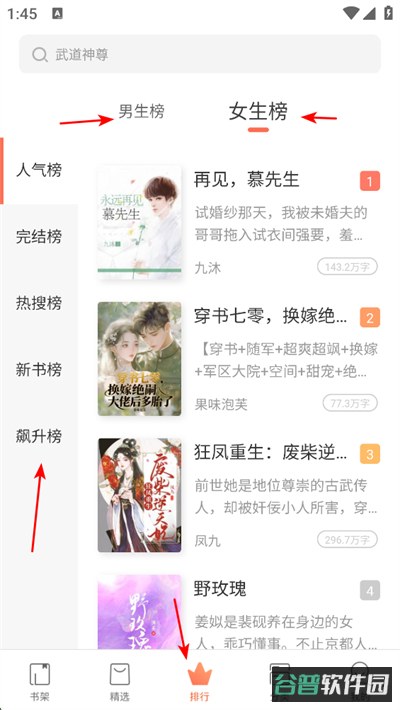This screenshot has height=710, width=400.
Task: Open 狂凤重生 by 凤九
Action: click(239, 495)
